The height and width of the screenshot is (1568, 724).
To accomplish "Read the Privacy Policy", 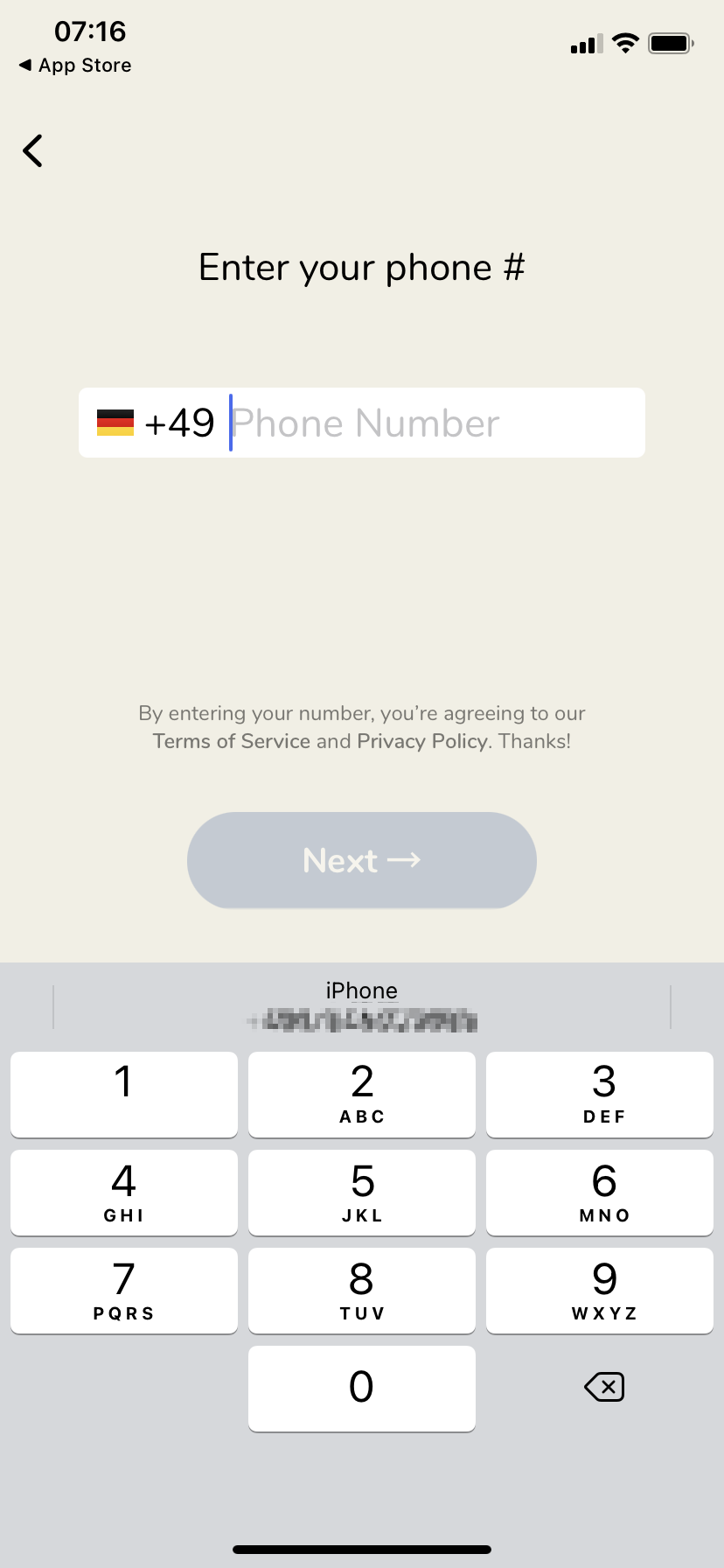I will pyautogui.click(x=421, y=741).
